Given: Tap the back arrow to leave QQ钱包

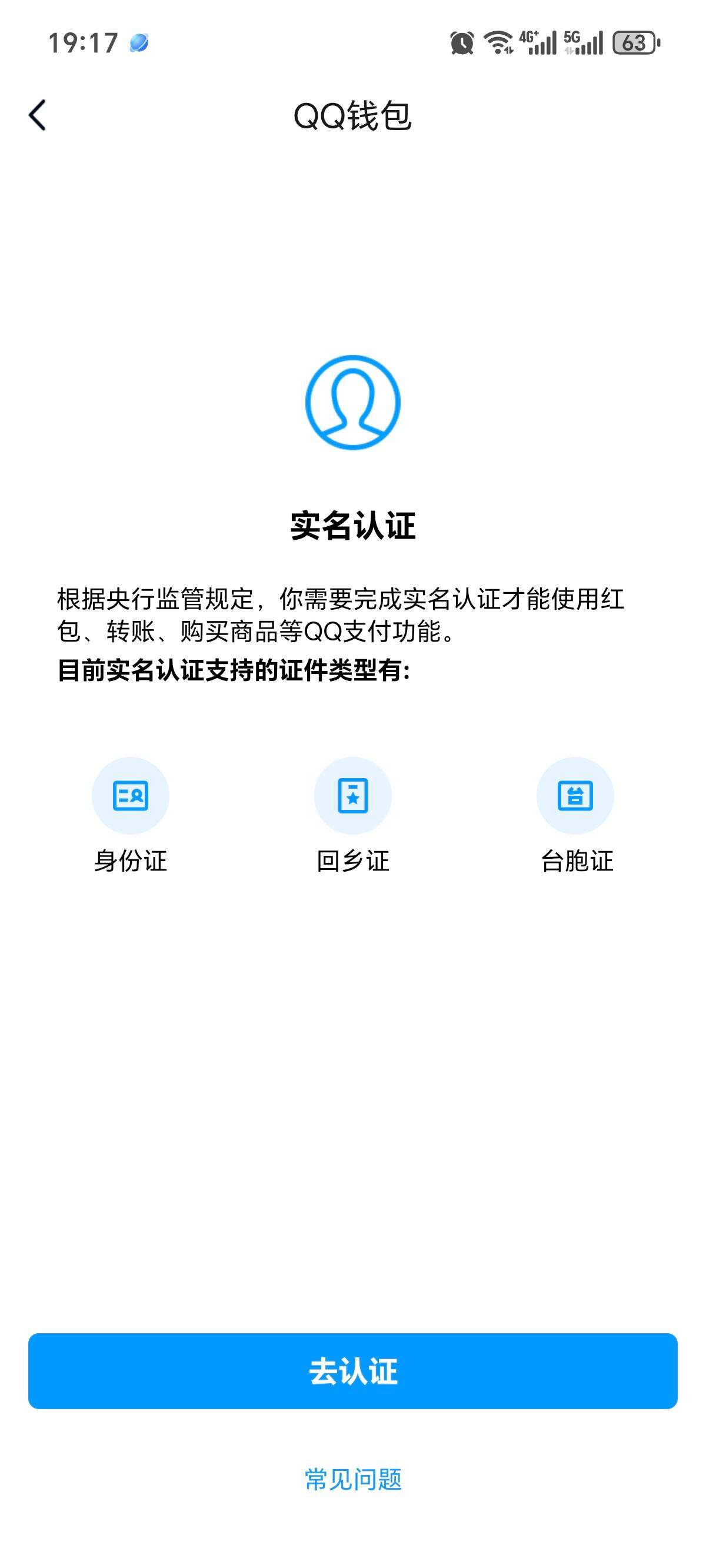Looking at the screenshot, I should [38, 115].
